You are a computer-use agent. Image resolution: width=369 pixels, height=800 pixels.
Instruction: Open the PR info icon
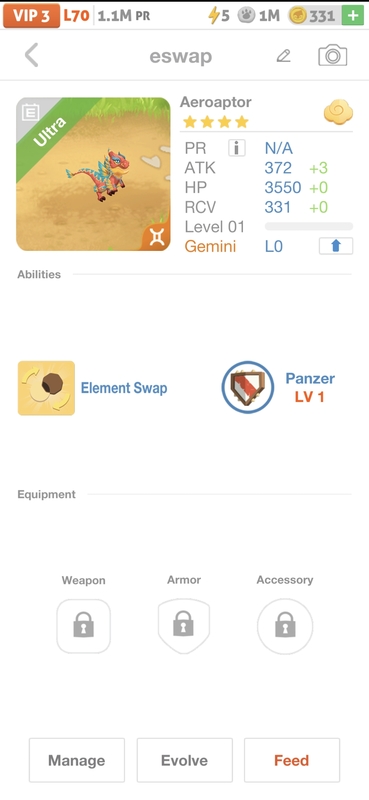236,148
